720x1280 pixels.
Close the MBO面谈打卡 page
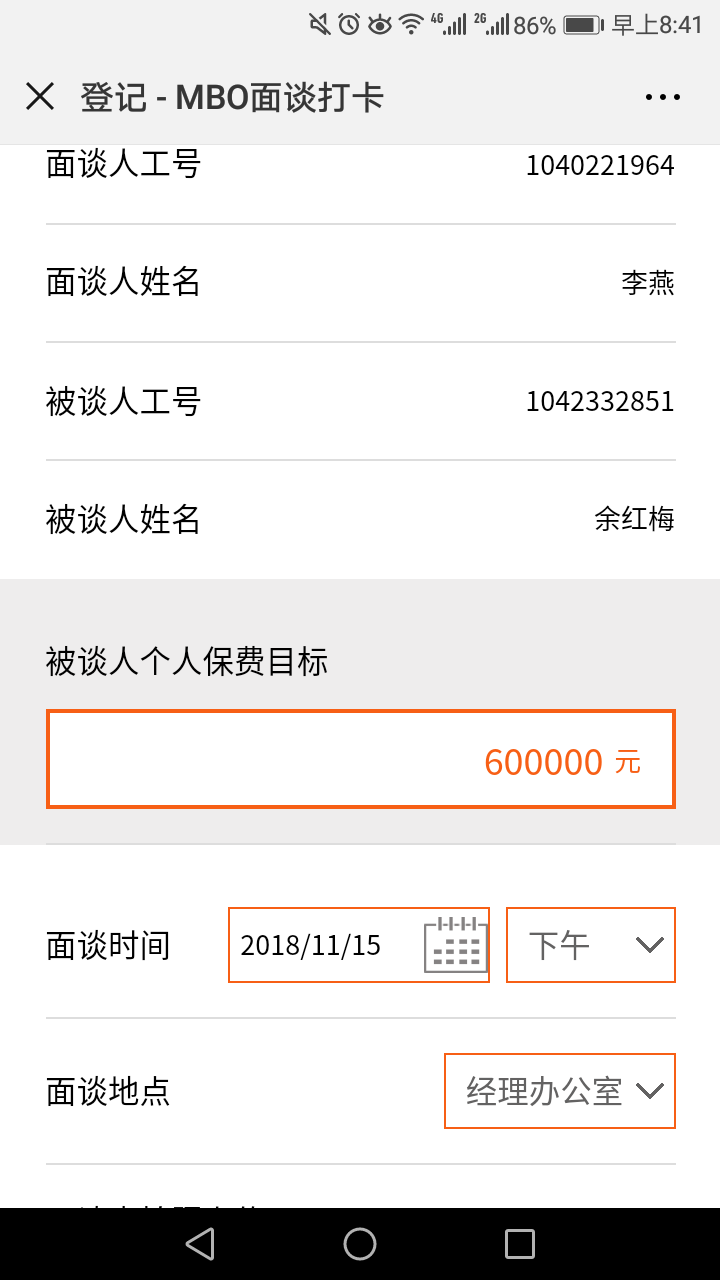coord(40,97)
